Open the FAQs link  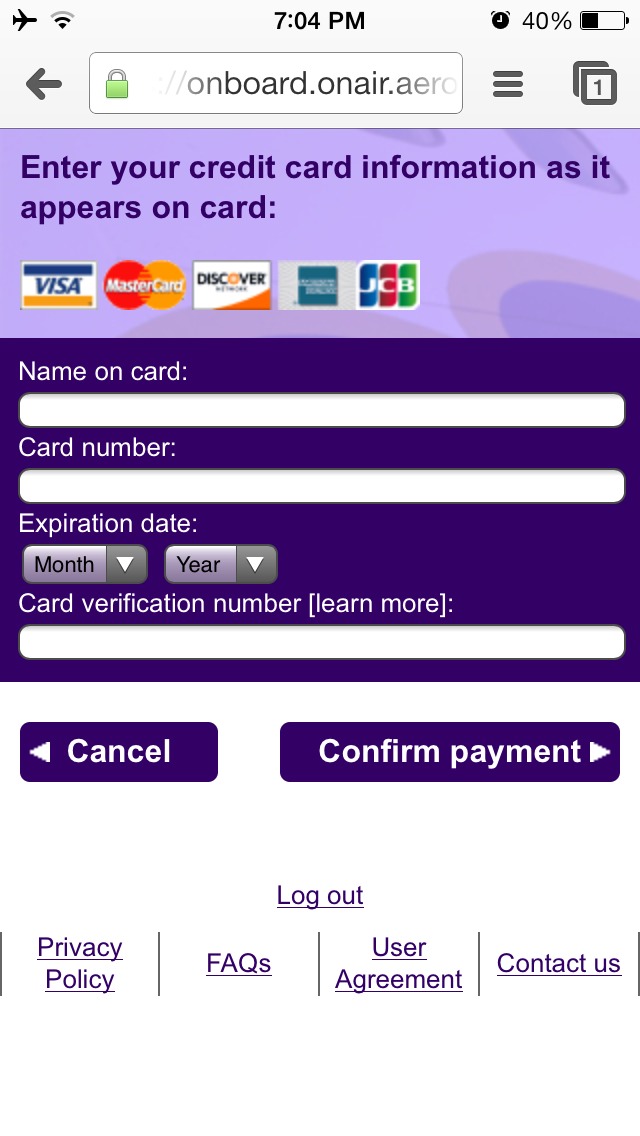[x=238, y=964]
